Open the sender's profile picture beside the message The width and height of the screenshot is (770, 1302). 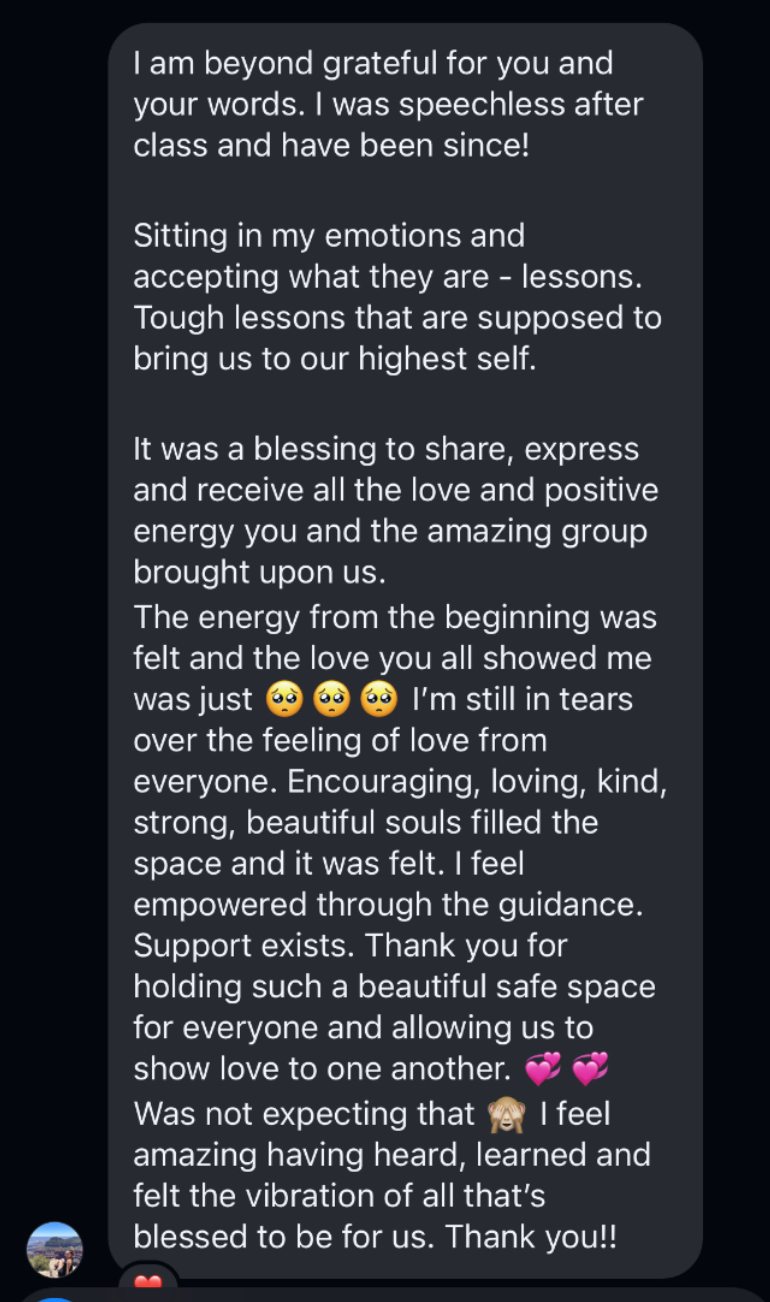pos(54,1249)
